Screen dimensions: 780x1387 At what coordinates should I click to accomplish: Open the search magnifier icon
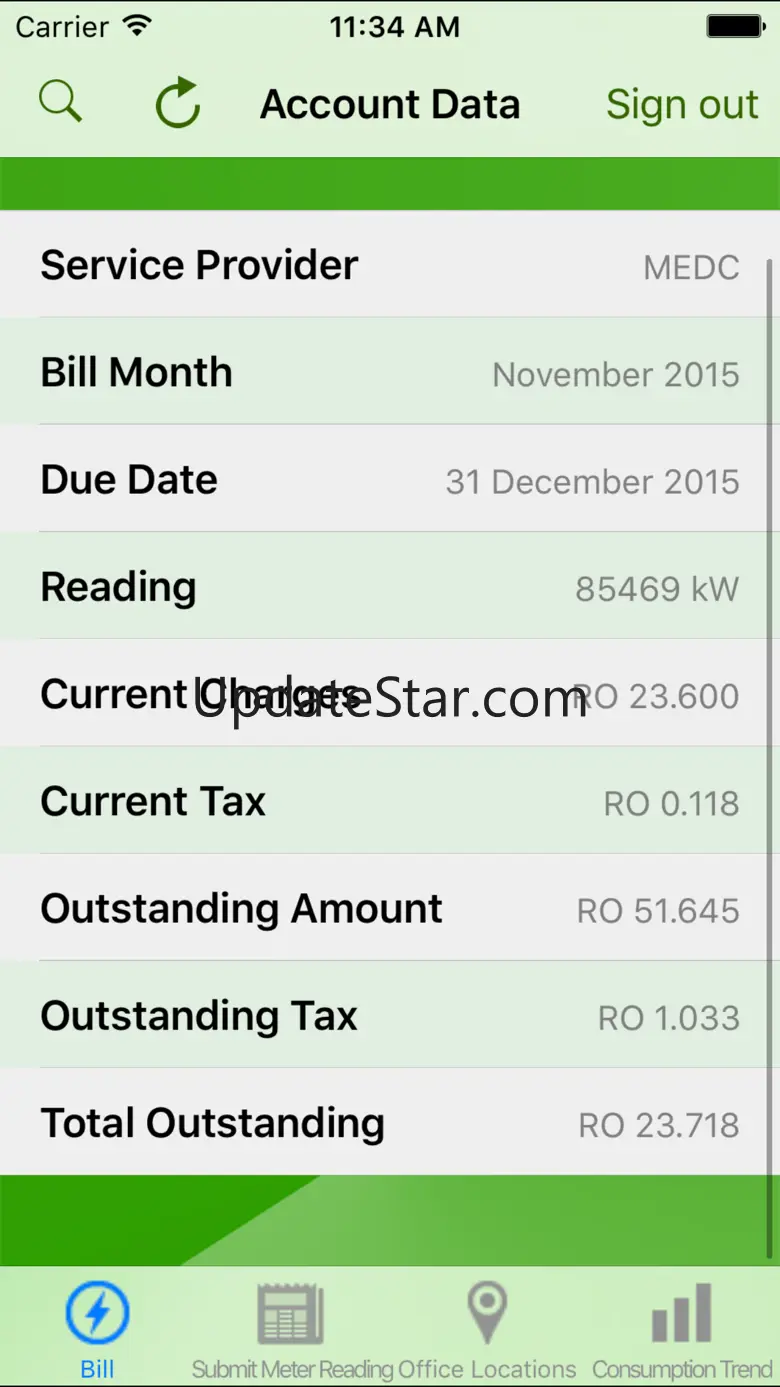tap(60, 102)
